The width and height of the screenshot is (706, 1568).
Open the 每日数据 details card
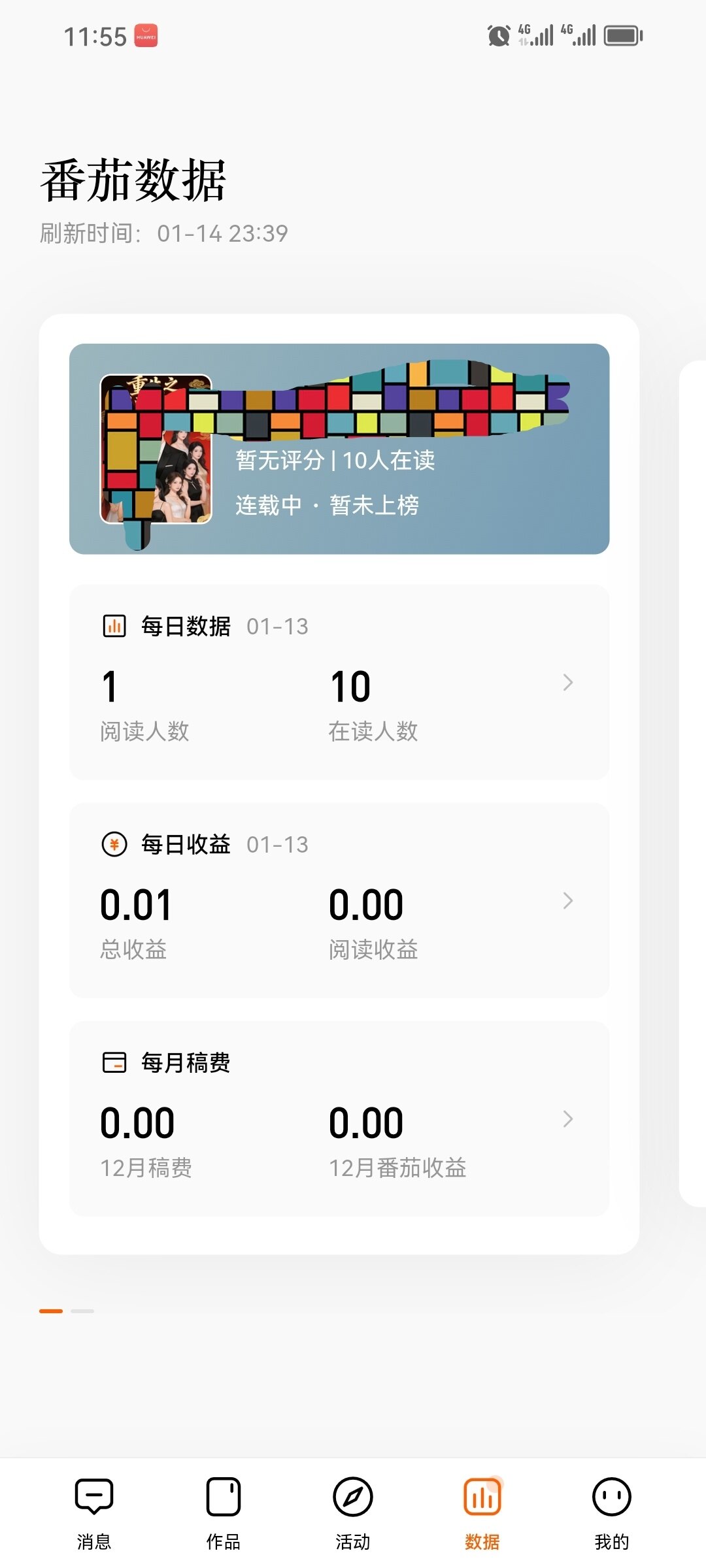pyautogui.click(x=339, y=682)
